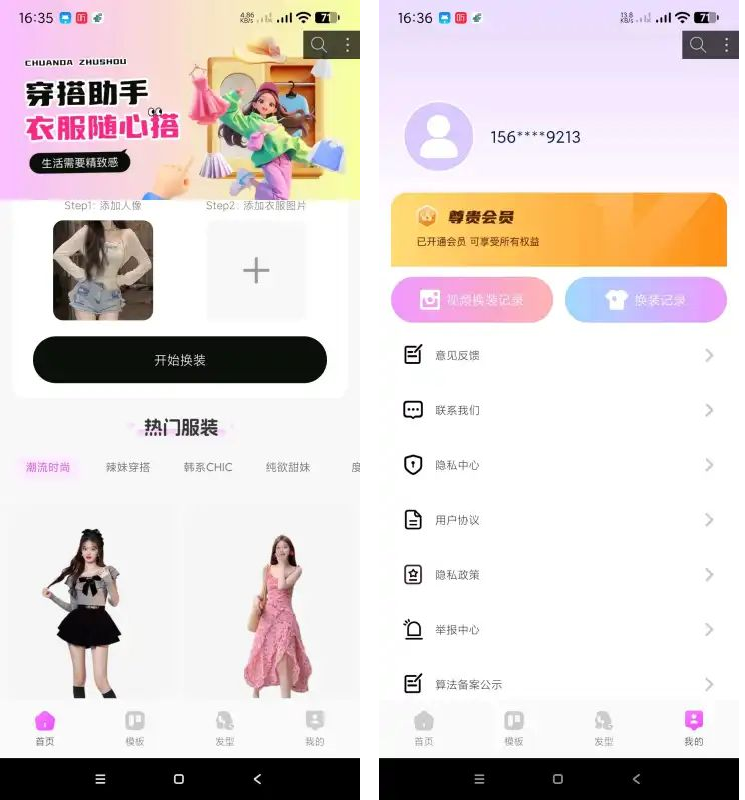The width and height of the screenshot is (745, 800).
Task: Choose the 潮流时尚 category
Action: pyautogui.click(x=48, y=467)
